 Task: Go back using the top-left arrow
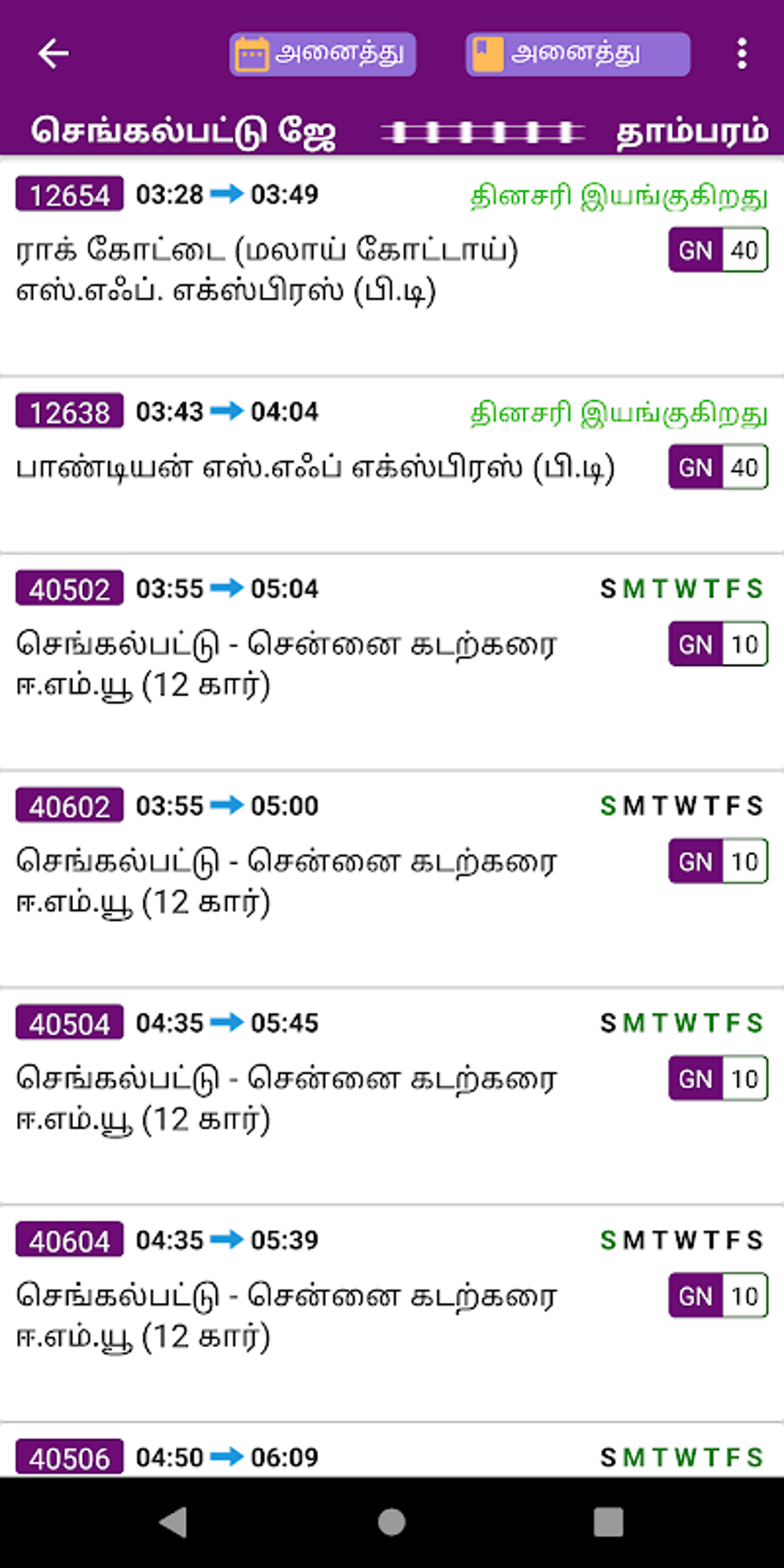(53, 54)
